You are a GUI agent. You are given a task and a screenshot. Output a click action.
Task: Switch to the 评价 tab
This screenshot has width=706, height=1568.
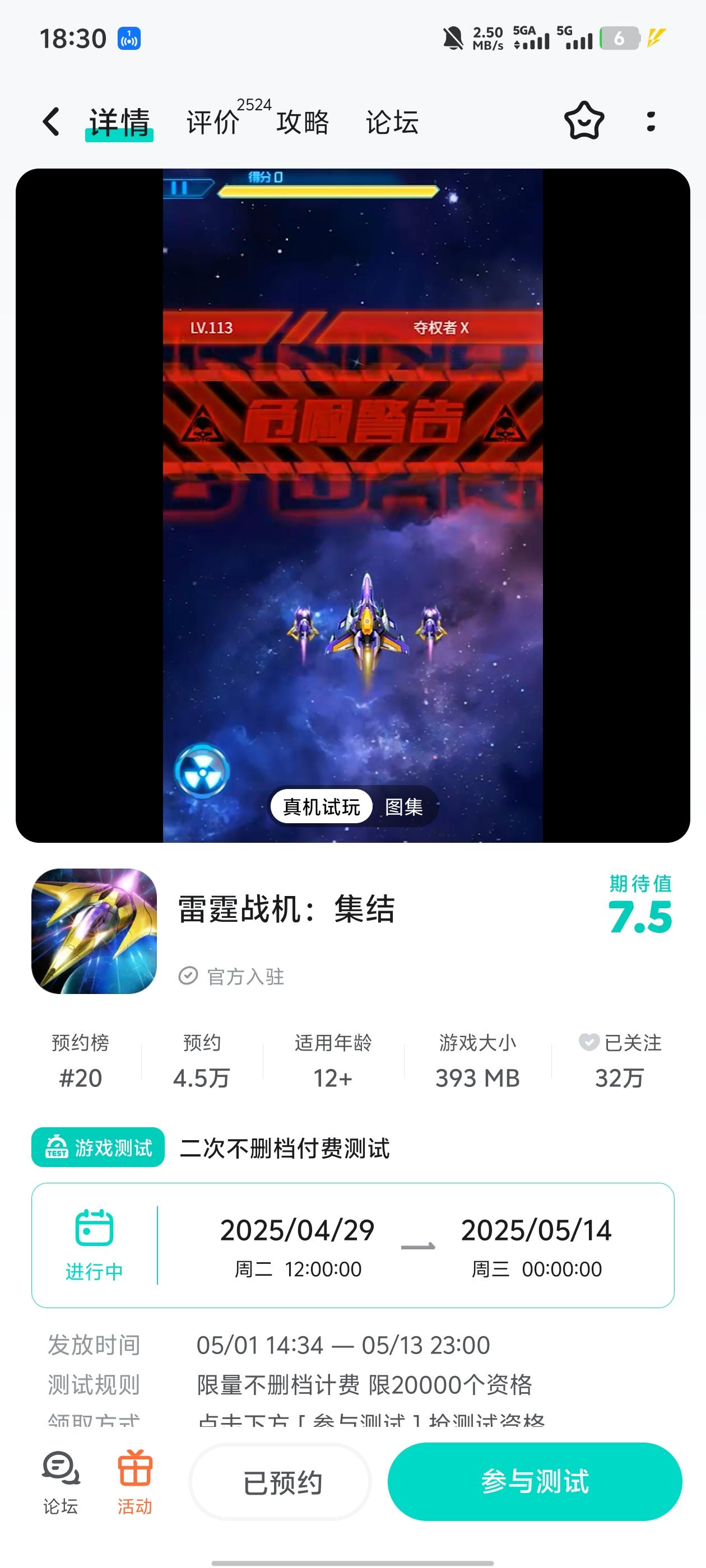click(x=212, y=122)
